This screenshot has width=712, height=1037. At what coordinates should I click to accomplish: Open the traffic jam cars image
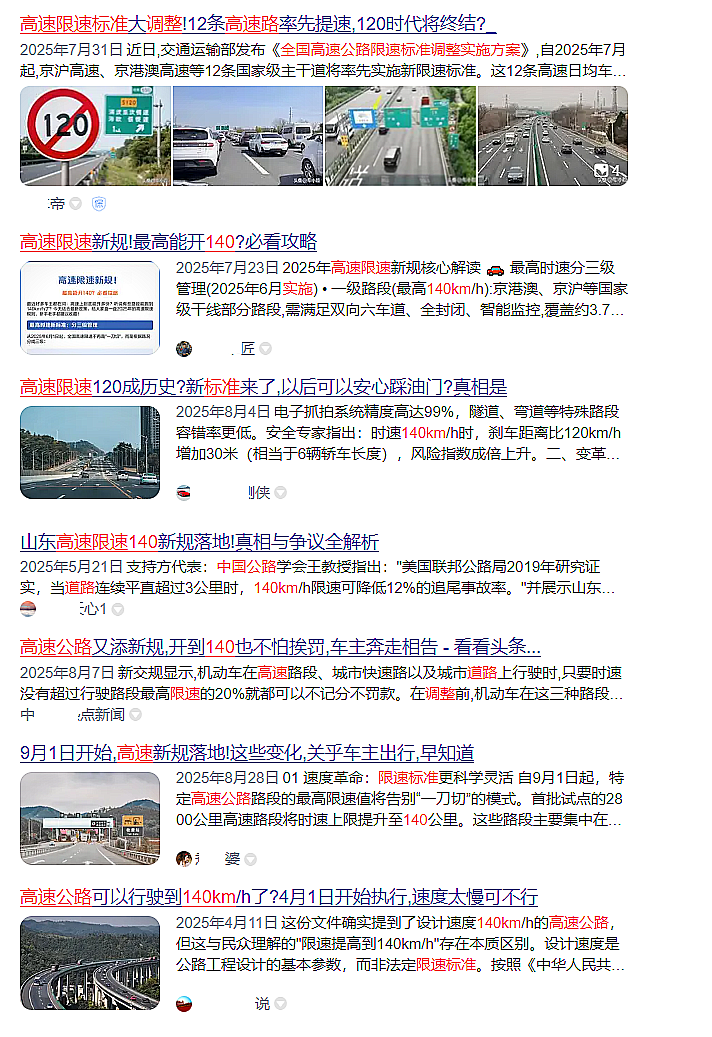[x=247, y=136]
